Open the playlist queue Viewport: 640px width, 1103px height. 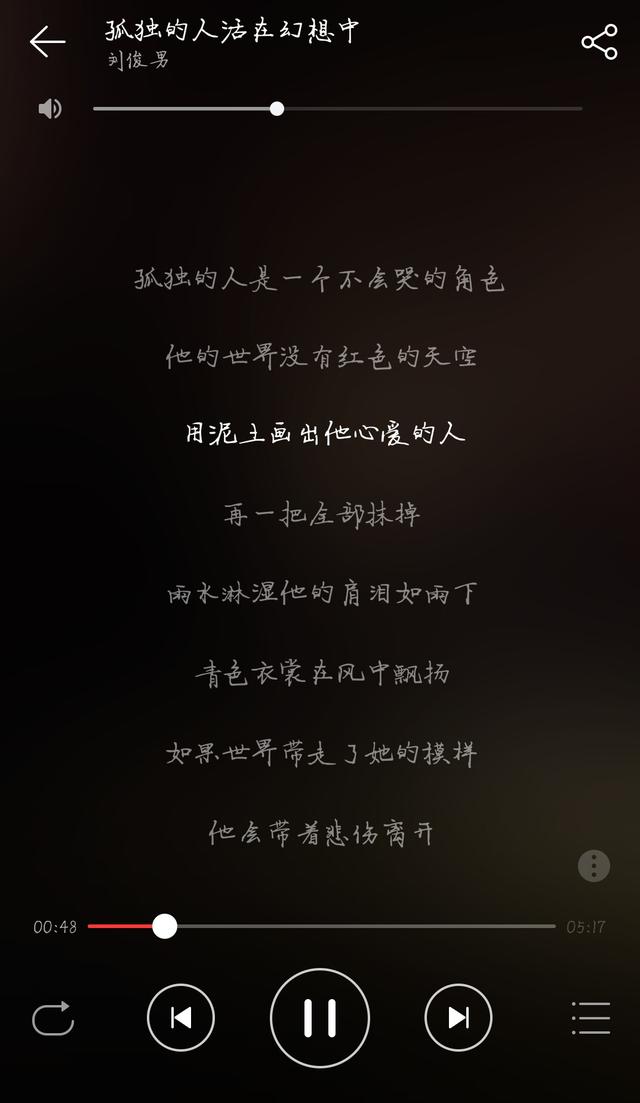pos(591,1018)
